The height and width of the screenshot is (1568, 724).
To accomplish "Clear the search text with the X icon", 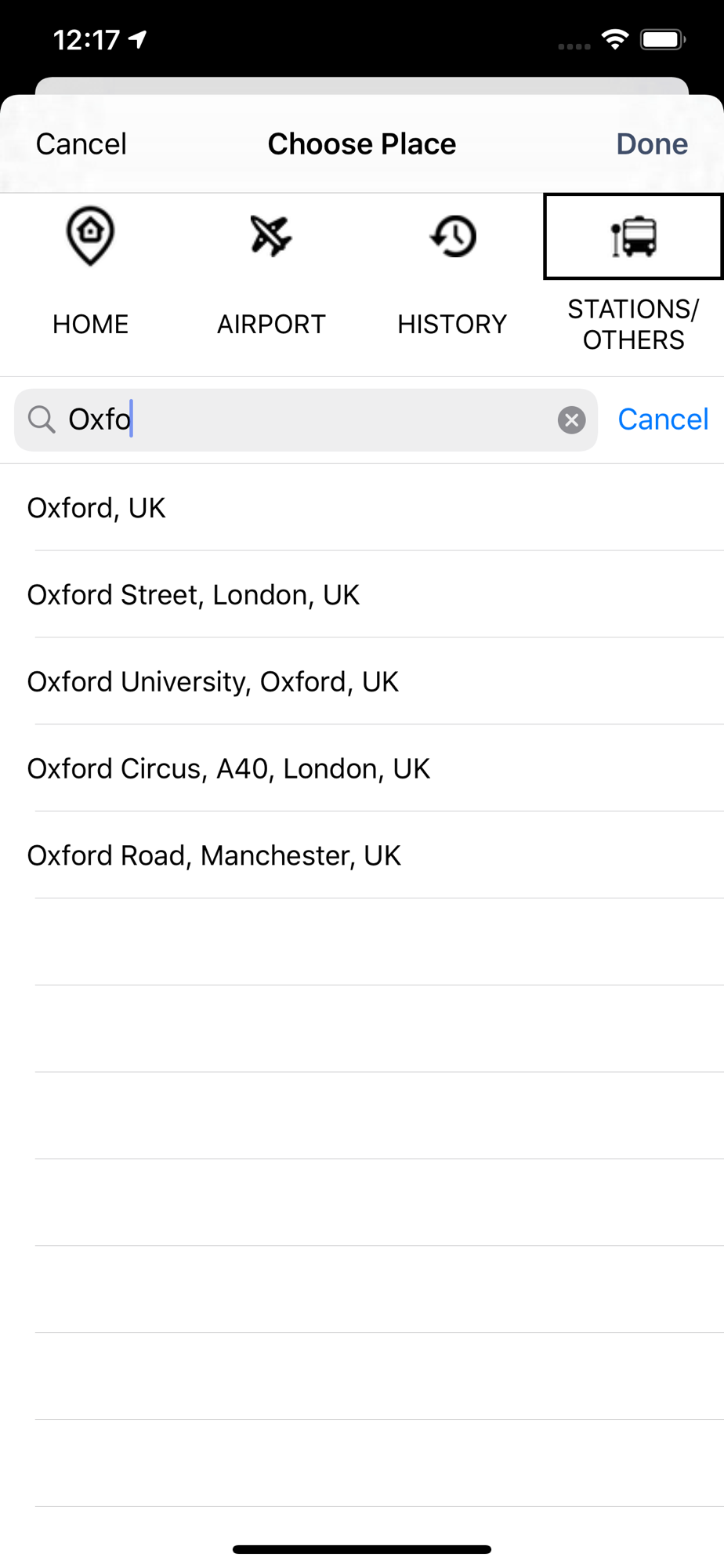I will point(572,420).
